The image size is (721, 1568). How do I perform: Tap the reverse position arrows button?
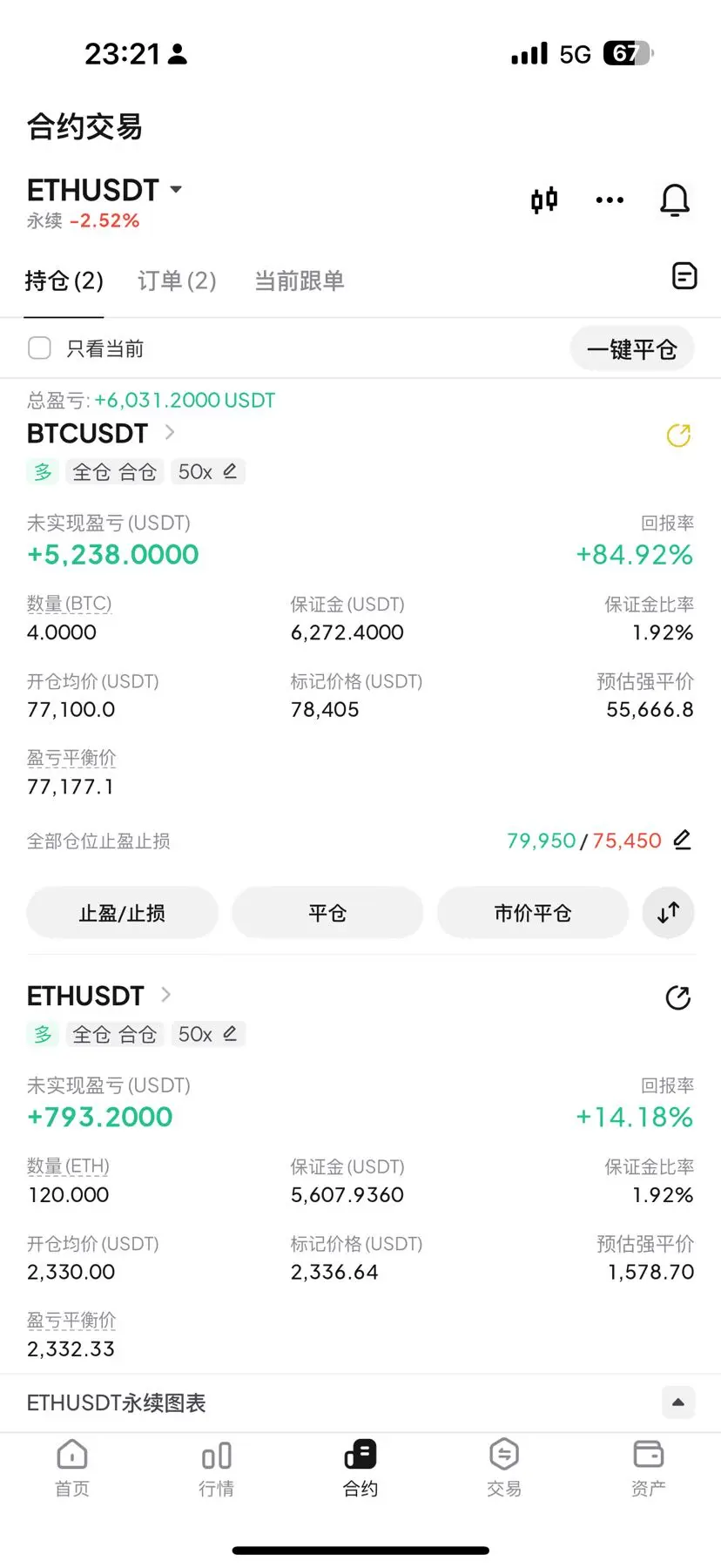(x=668, y=913)
